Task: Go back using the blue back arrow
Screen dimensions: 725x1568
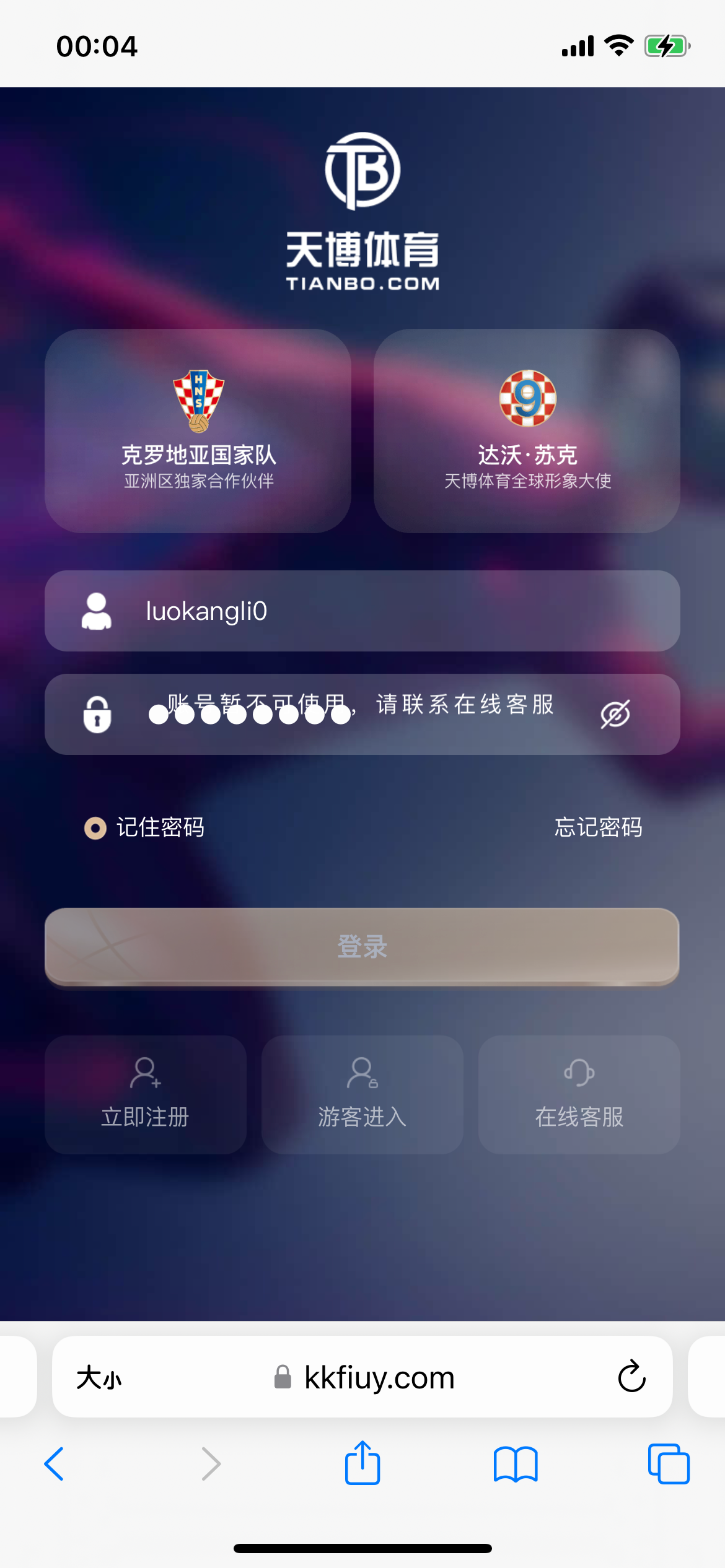Action: 54,1465
